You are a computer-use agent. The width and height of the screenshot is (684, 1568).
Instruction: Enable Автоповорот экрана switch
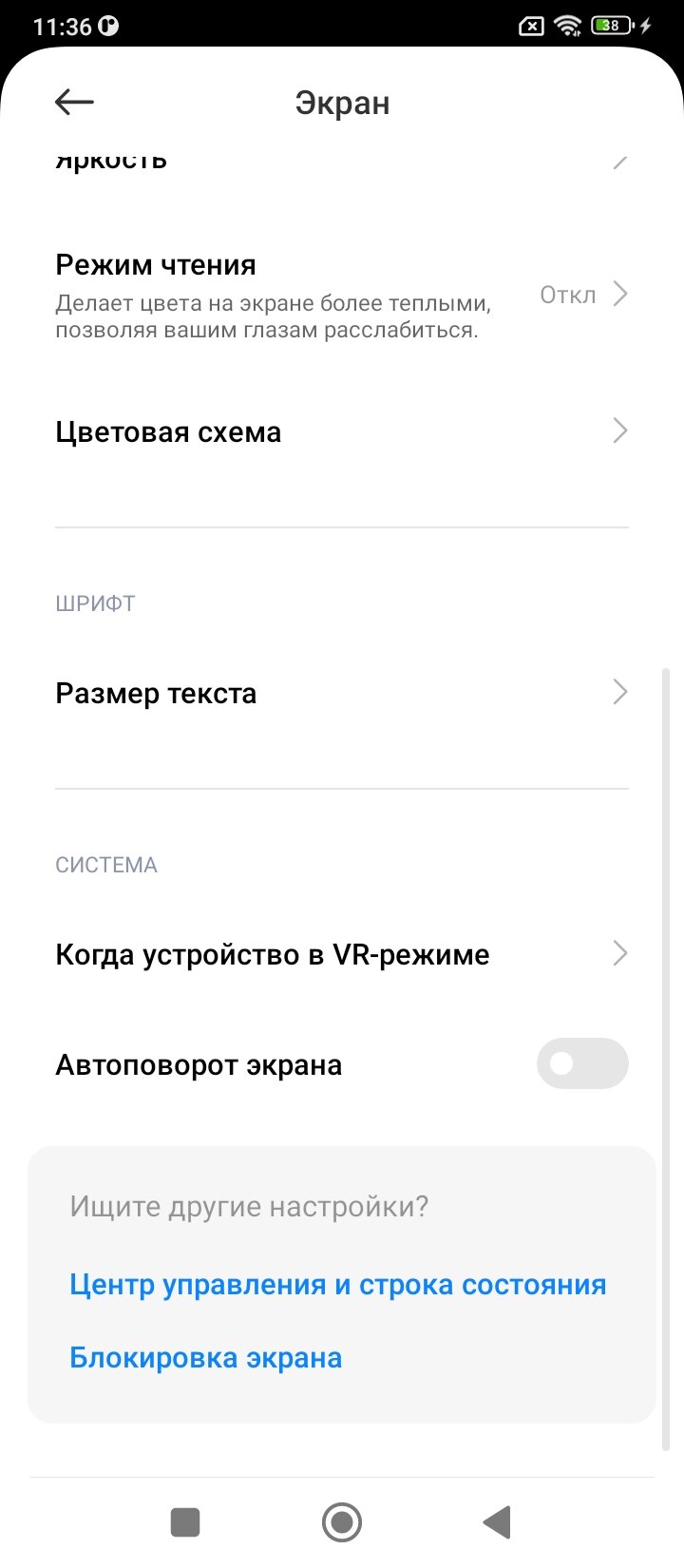(x=582, y=1063)
